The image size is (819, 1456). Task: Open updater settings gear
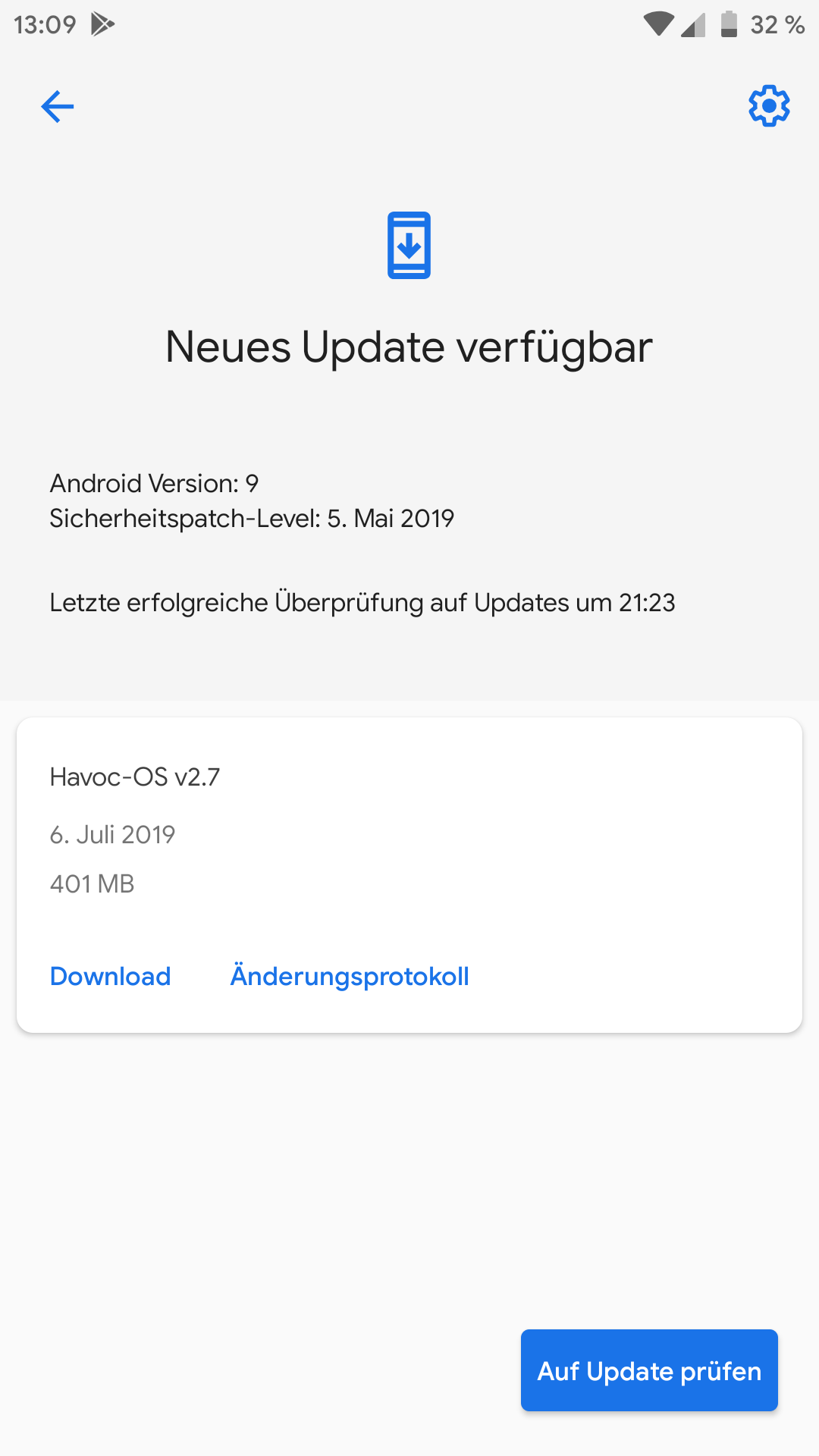tap(769, 106)
